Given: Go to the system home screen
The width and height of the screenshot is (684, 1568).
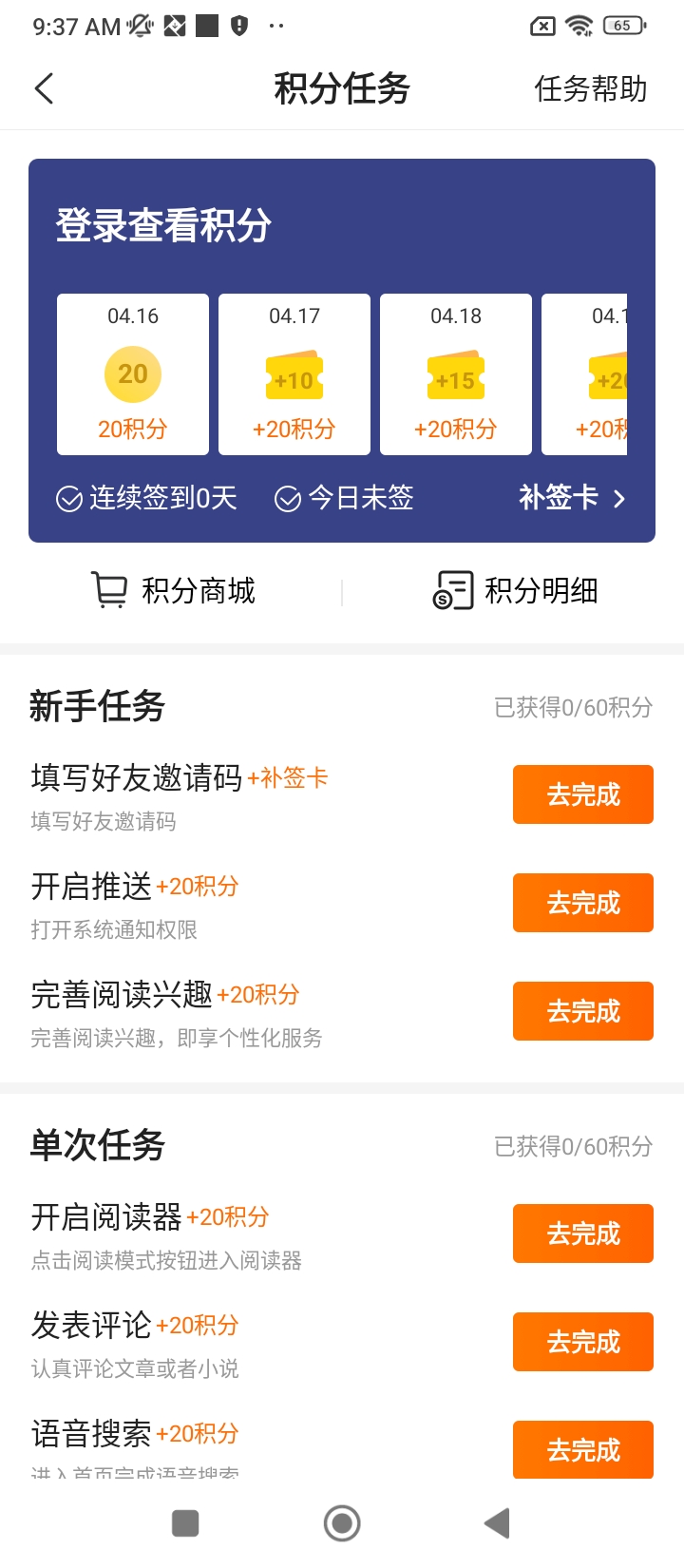Looking at the screenshot, I should (x=342, y=1523).
